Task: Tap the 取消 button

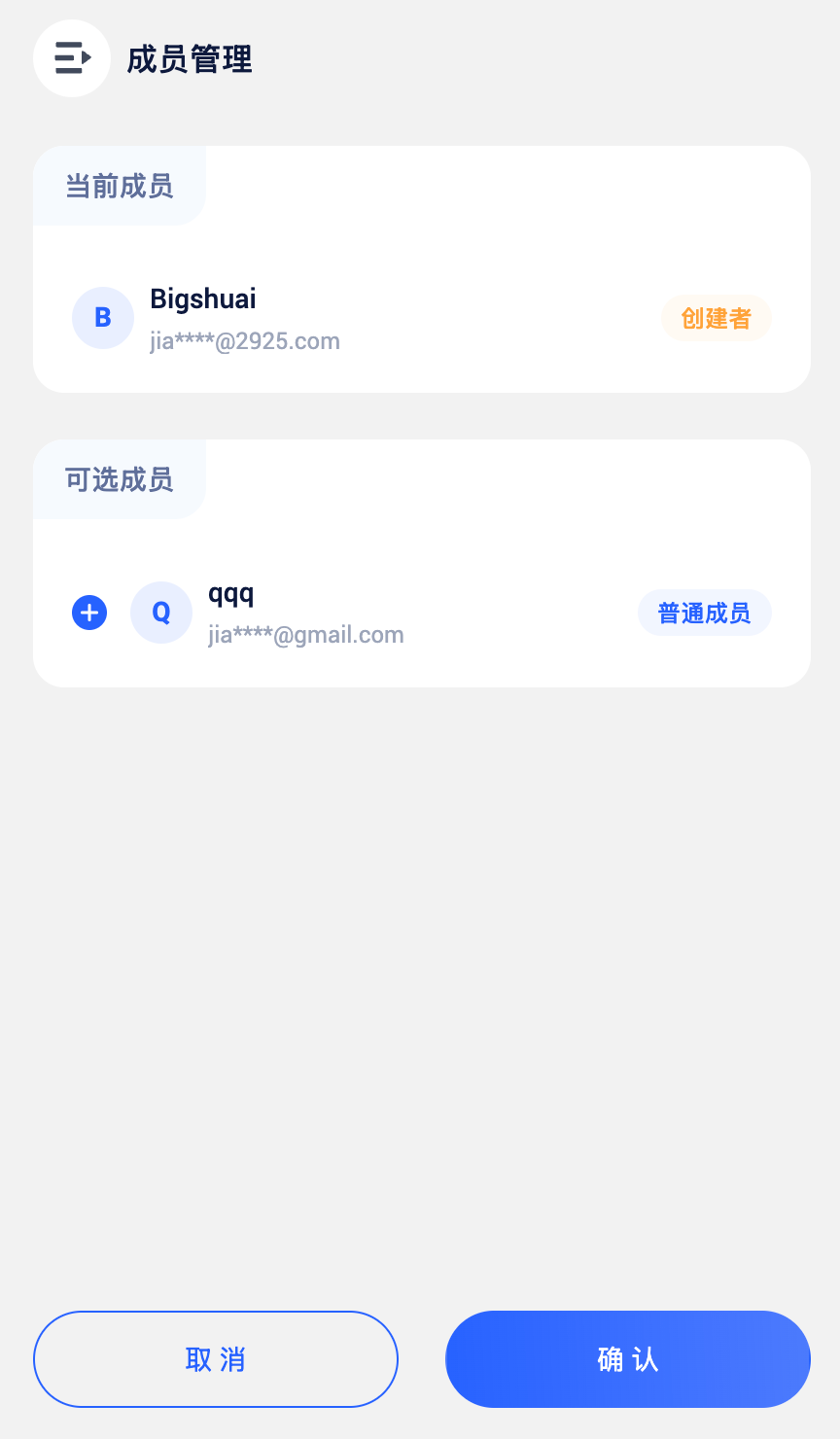Action: pos(216,1358)
